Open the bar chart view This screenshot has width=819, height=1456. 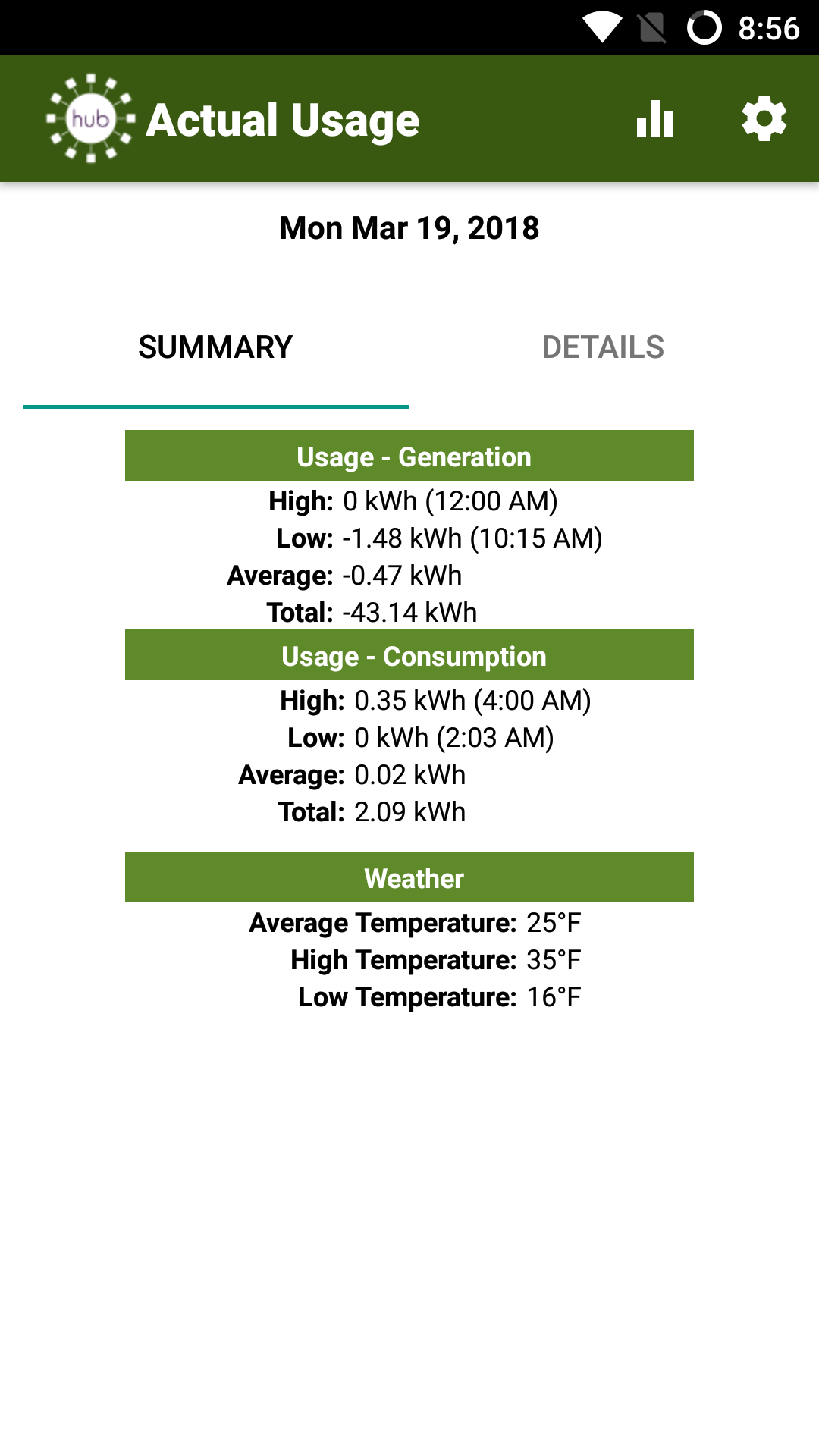tap(655, 119)
